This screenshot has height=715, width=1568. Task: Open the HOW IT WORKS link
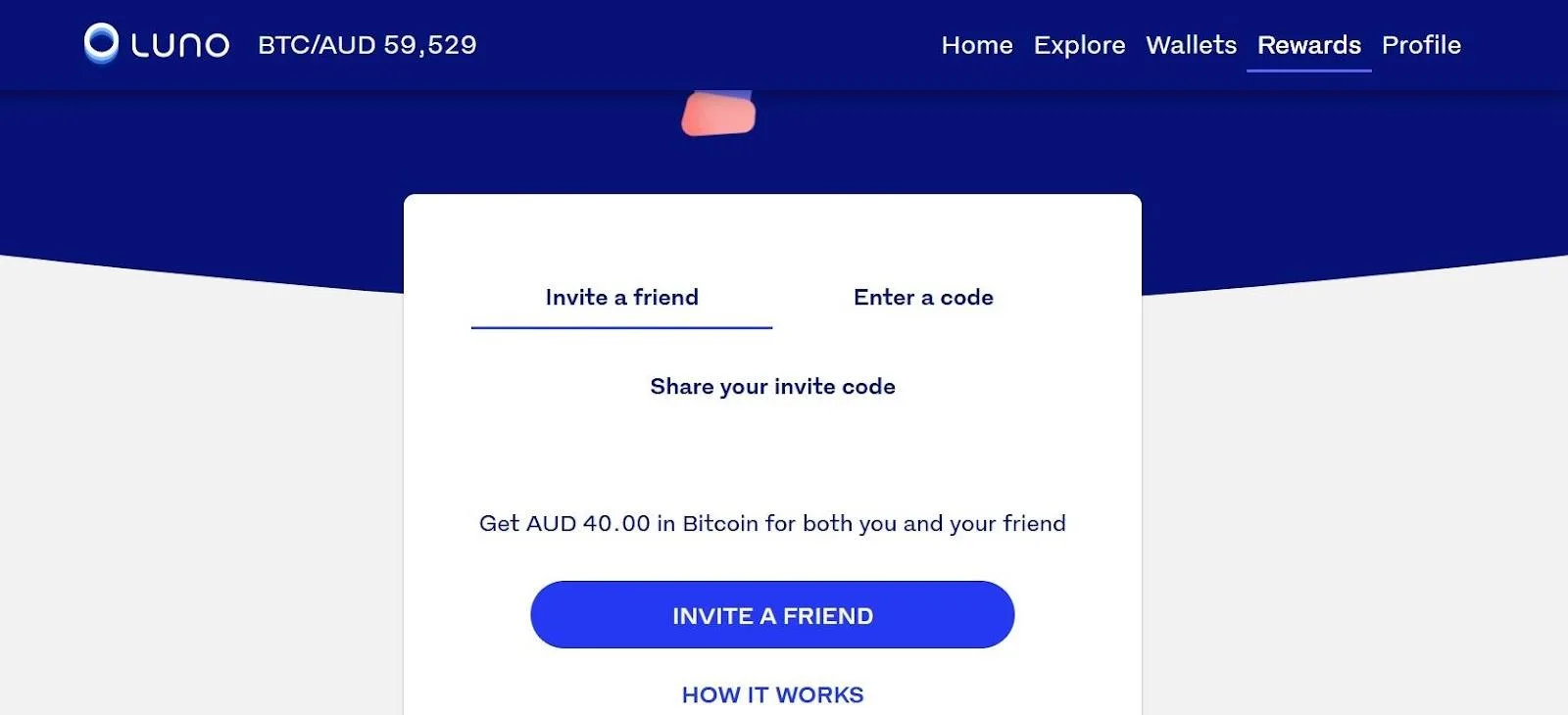[772, 694]
